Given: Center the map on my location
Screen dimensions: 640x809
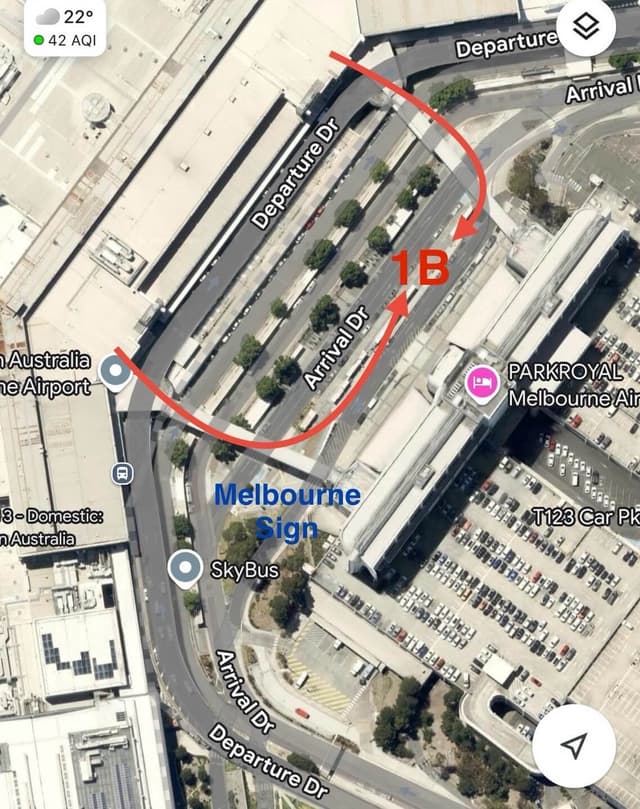Looking at the screenshot, I should 573,746.
